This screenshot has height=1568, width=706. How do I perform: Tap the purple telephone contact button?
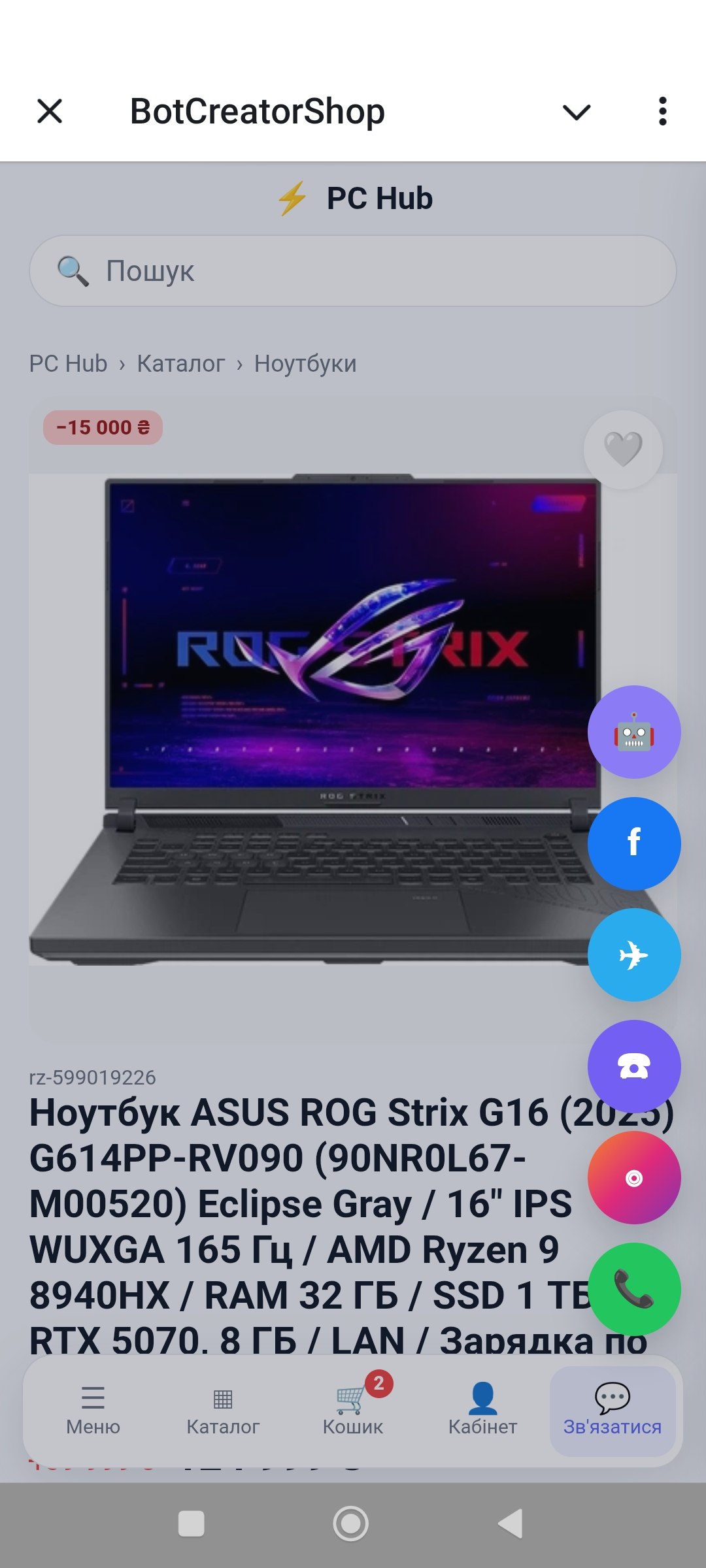coord(634,1066)
